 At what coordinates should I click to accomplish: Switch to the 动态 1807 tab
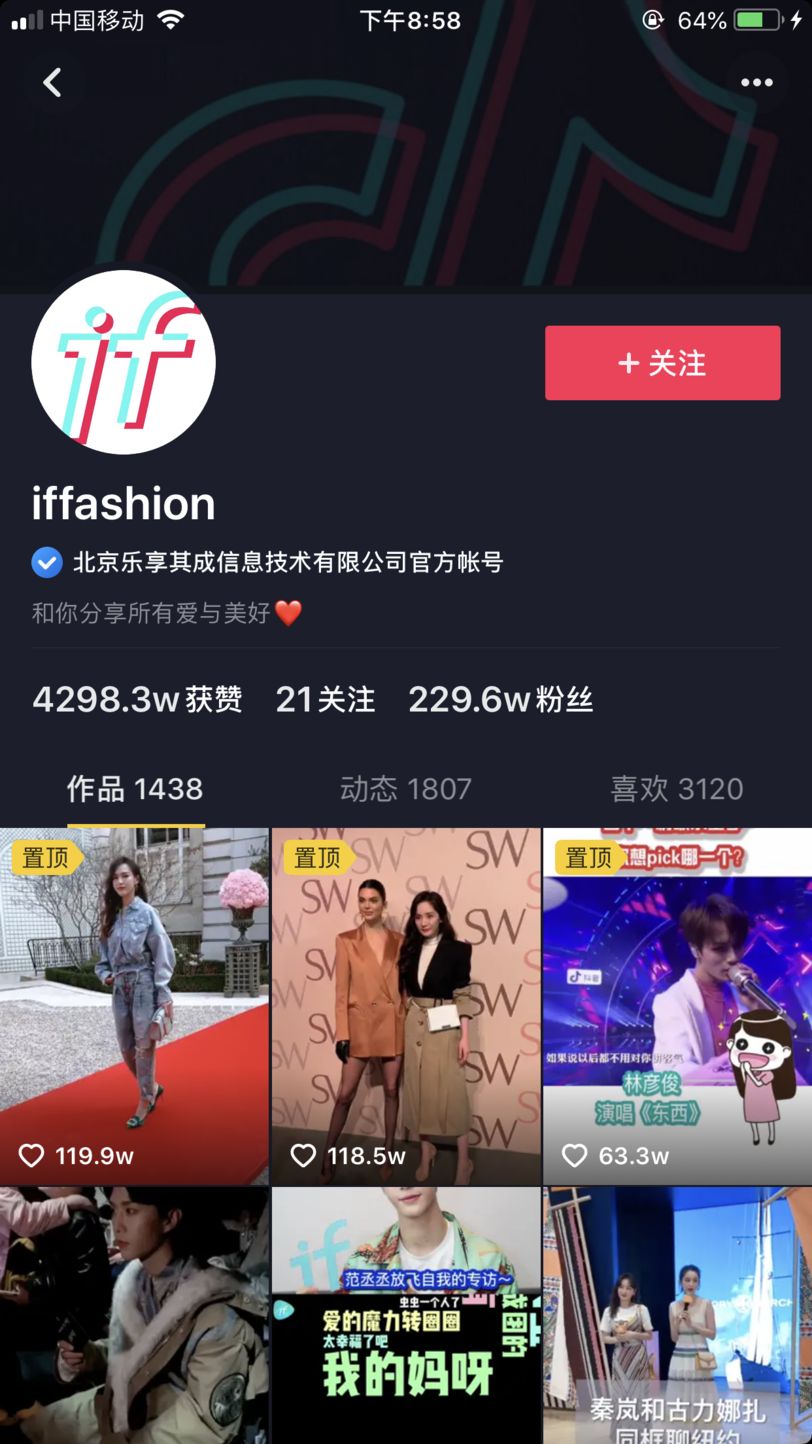(x=405, y=789)
